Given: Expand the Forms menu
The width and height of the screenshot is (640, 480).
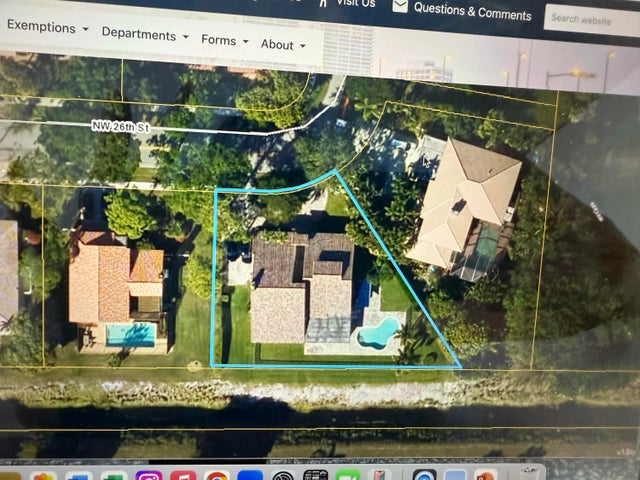Looking at the screenshot, I should pos(224,40).
